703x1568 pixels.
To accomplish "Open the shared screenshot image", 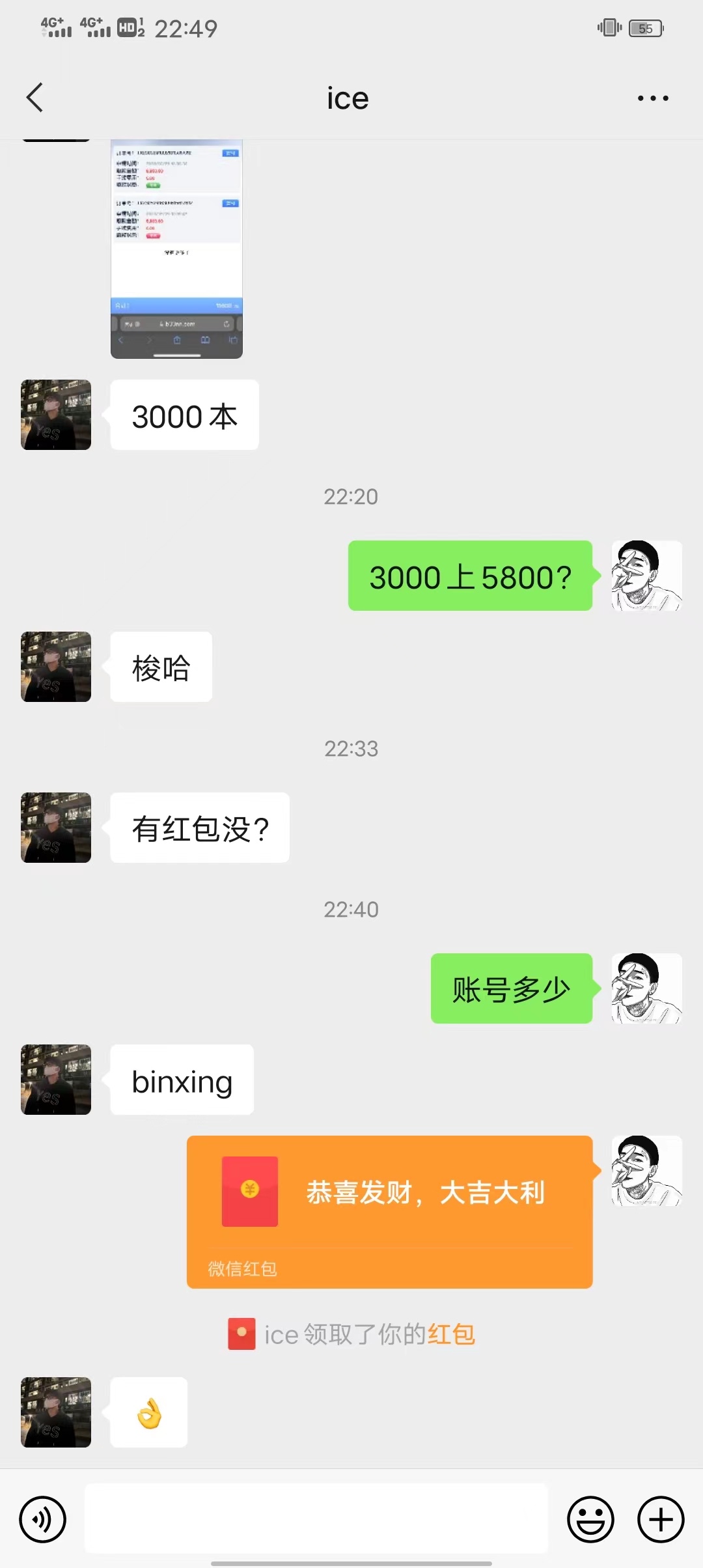I will tap(176, 249).
